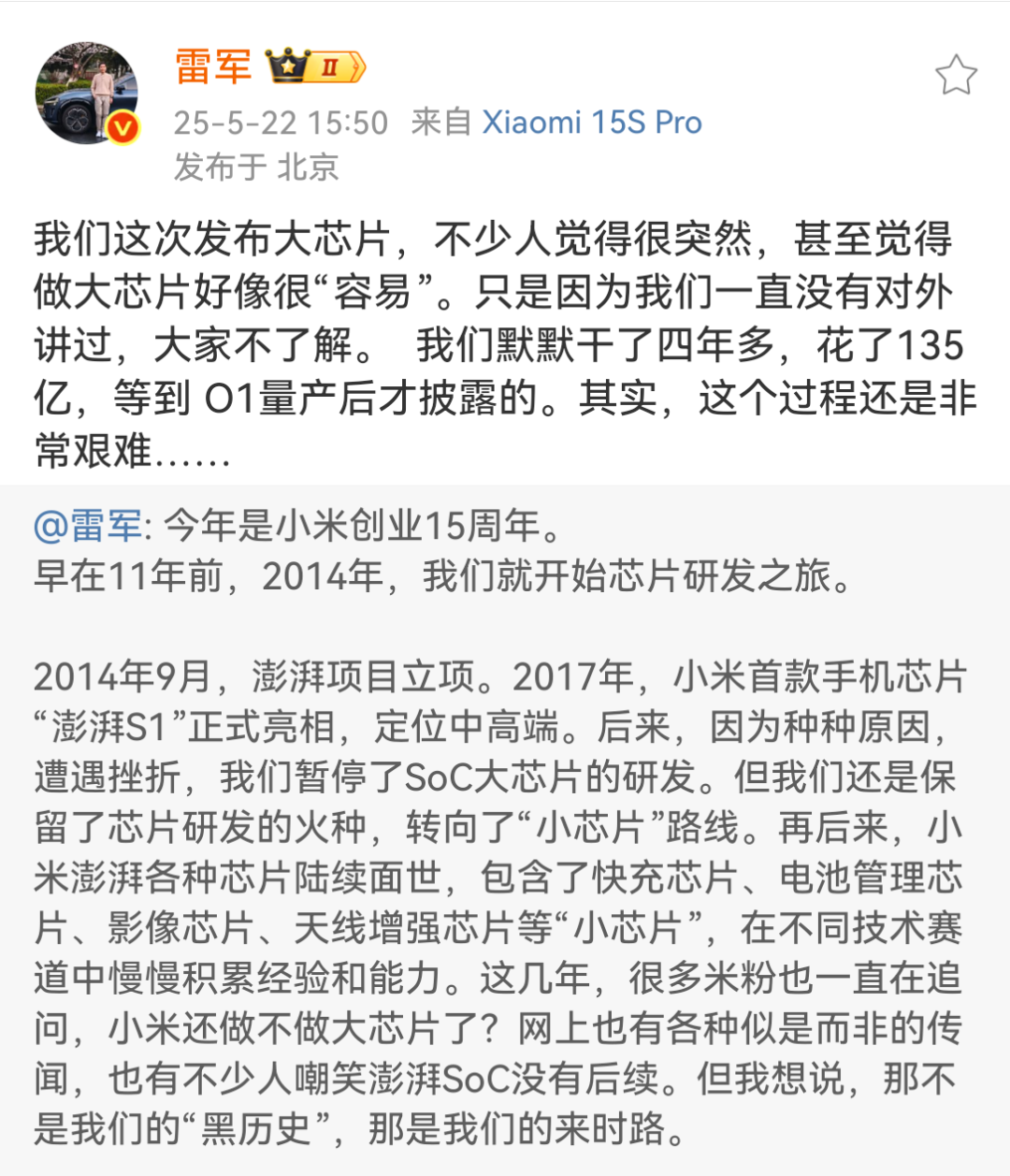Open the Xiaomi 15S Pro source link
1010x1176 pixels.
pos(591,123)
